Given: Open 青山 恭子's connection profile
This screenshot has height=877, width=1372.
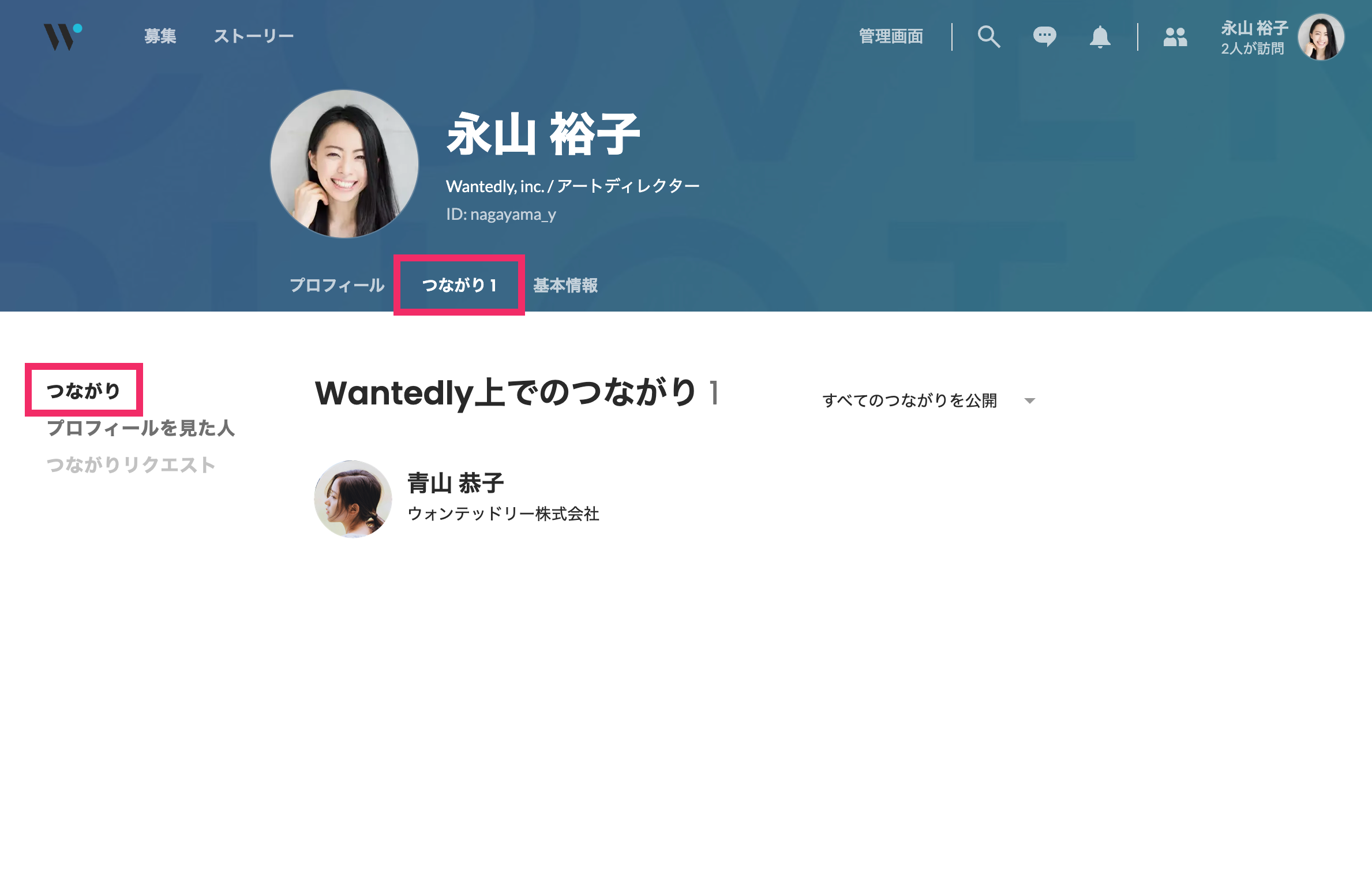Looking at the screenshot, I should pos(455,484).
